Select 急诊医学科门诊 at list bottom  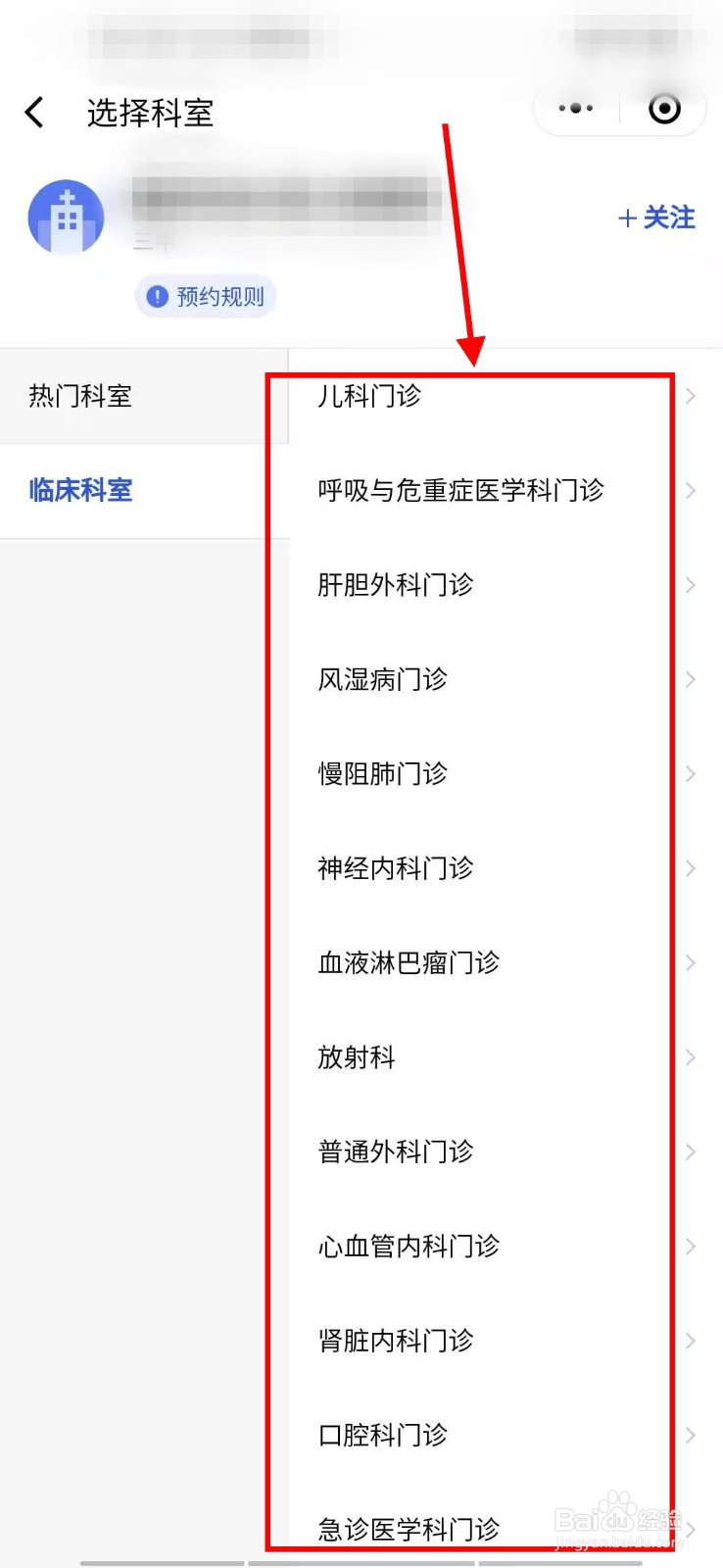[x=408, y=1528]
